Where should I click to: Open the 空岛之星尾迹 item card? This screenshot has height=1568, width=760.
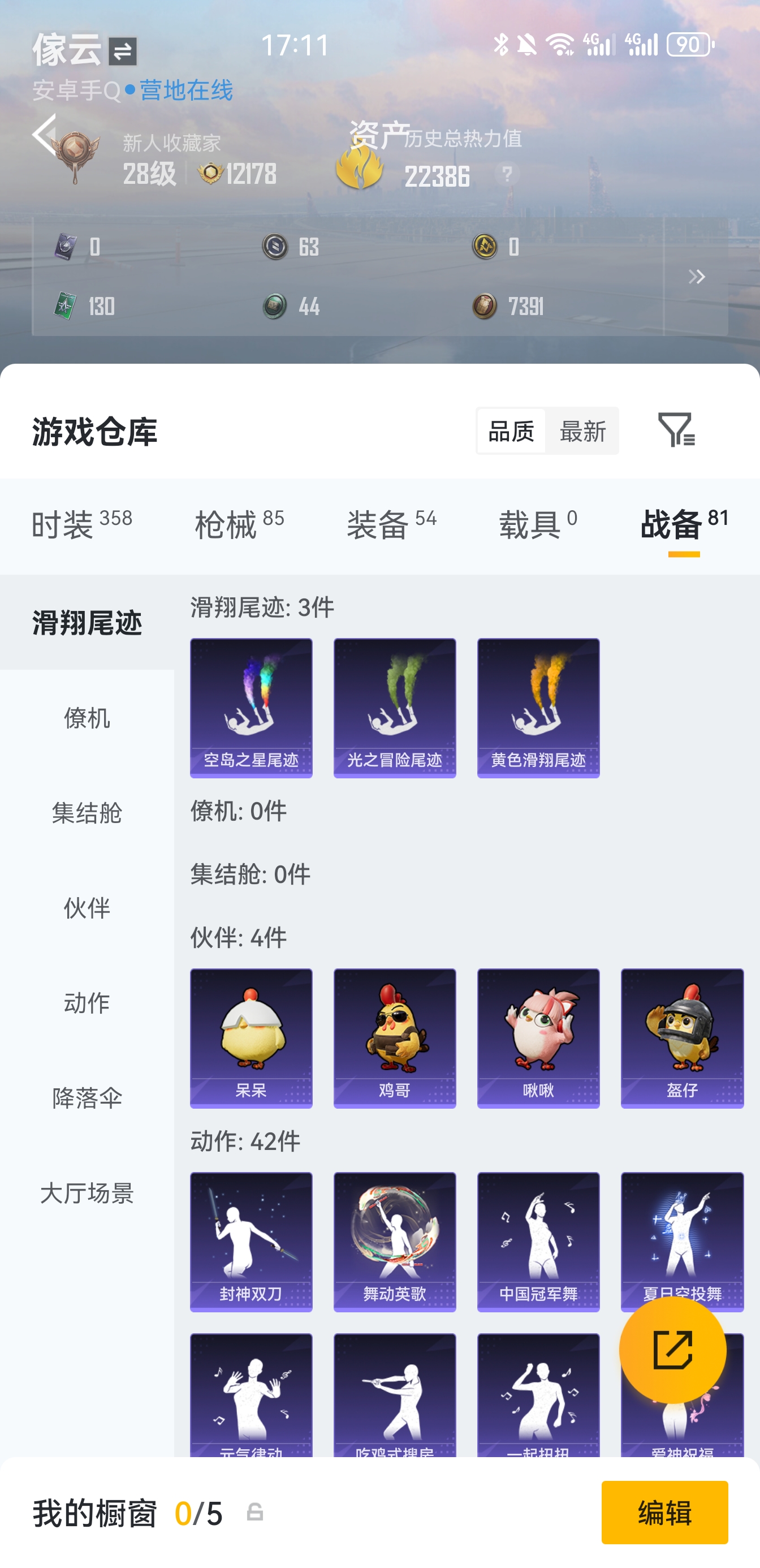[x=251, y=707]
